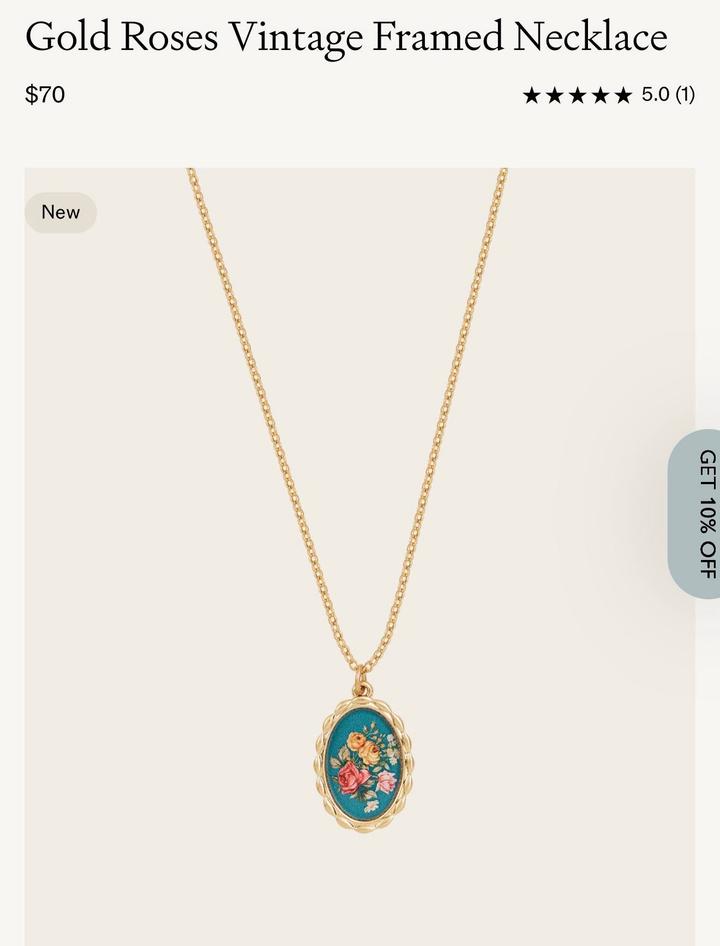Screen dimensions: 720x946
Task: Open the 5.0 star rating reviews
Action: pos(608,95)
